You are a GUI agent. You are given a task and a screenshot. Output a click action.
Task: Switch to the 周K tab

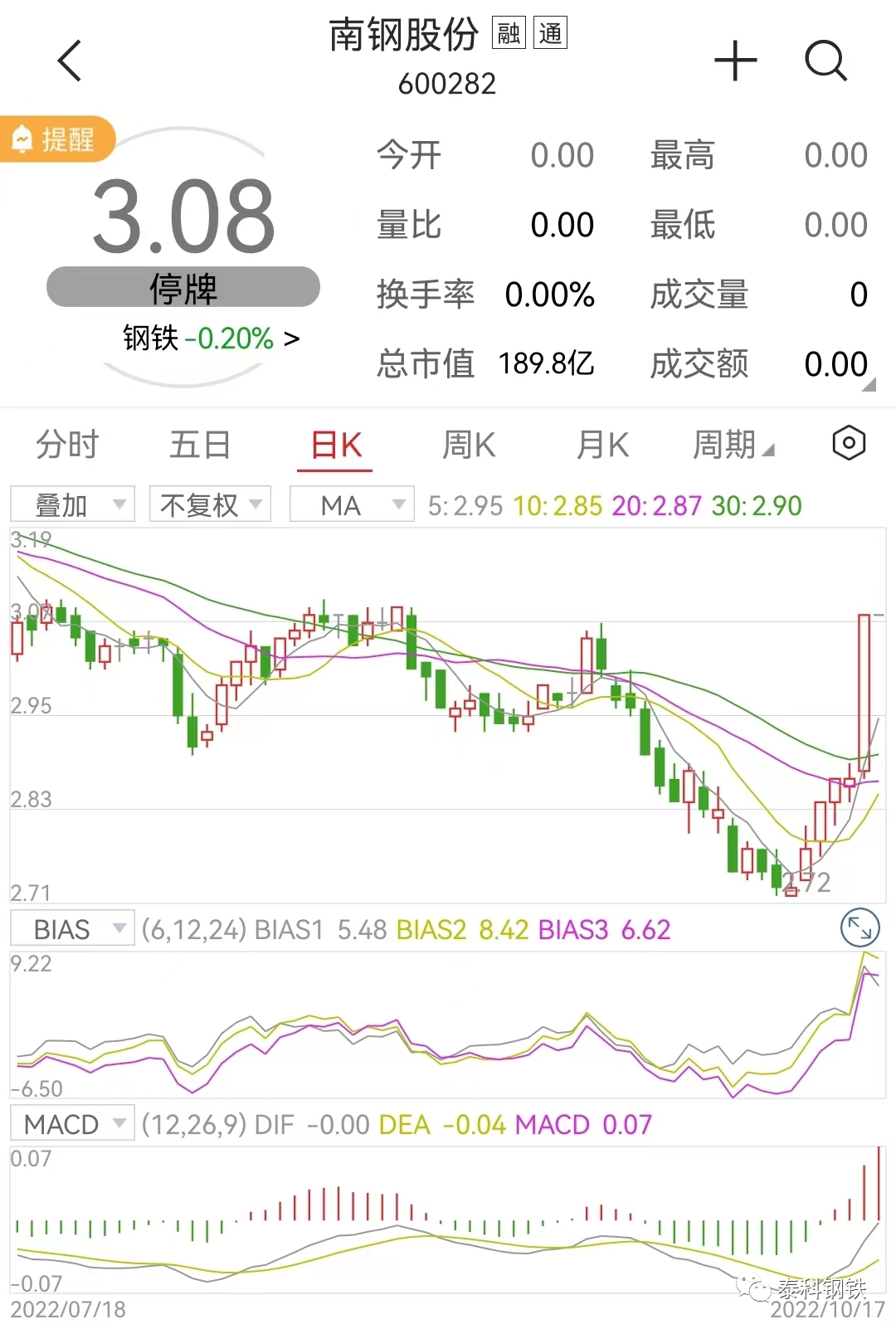469,445
